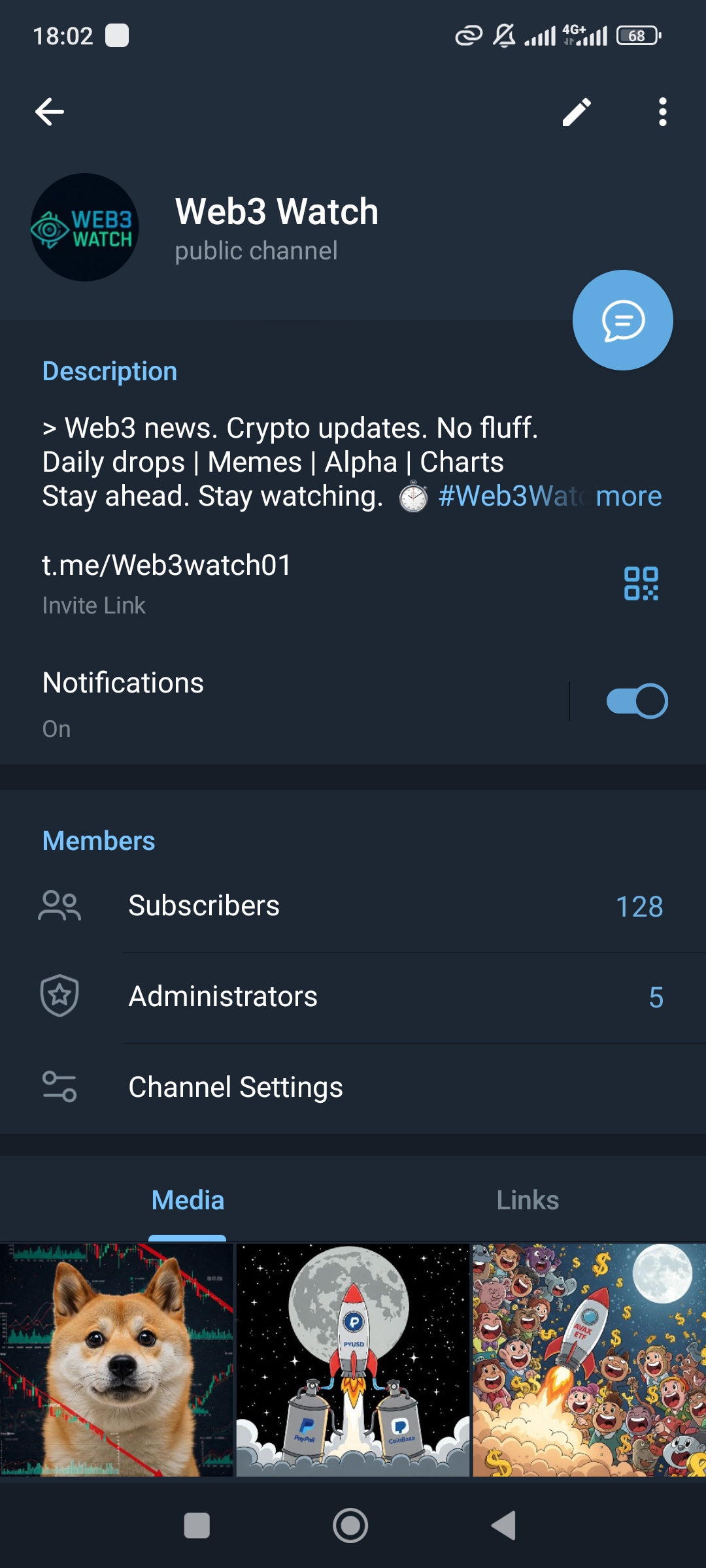Show the invite link QR code

[641, 583]
